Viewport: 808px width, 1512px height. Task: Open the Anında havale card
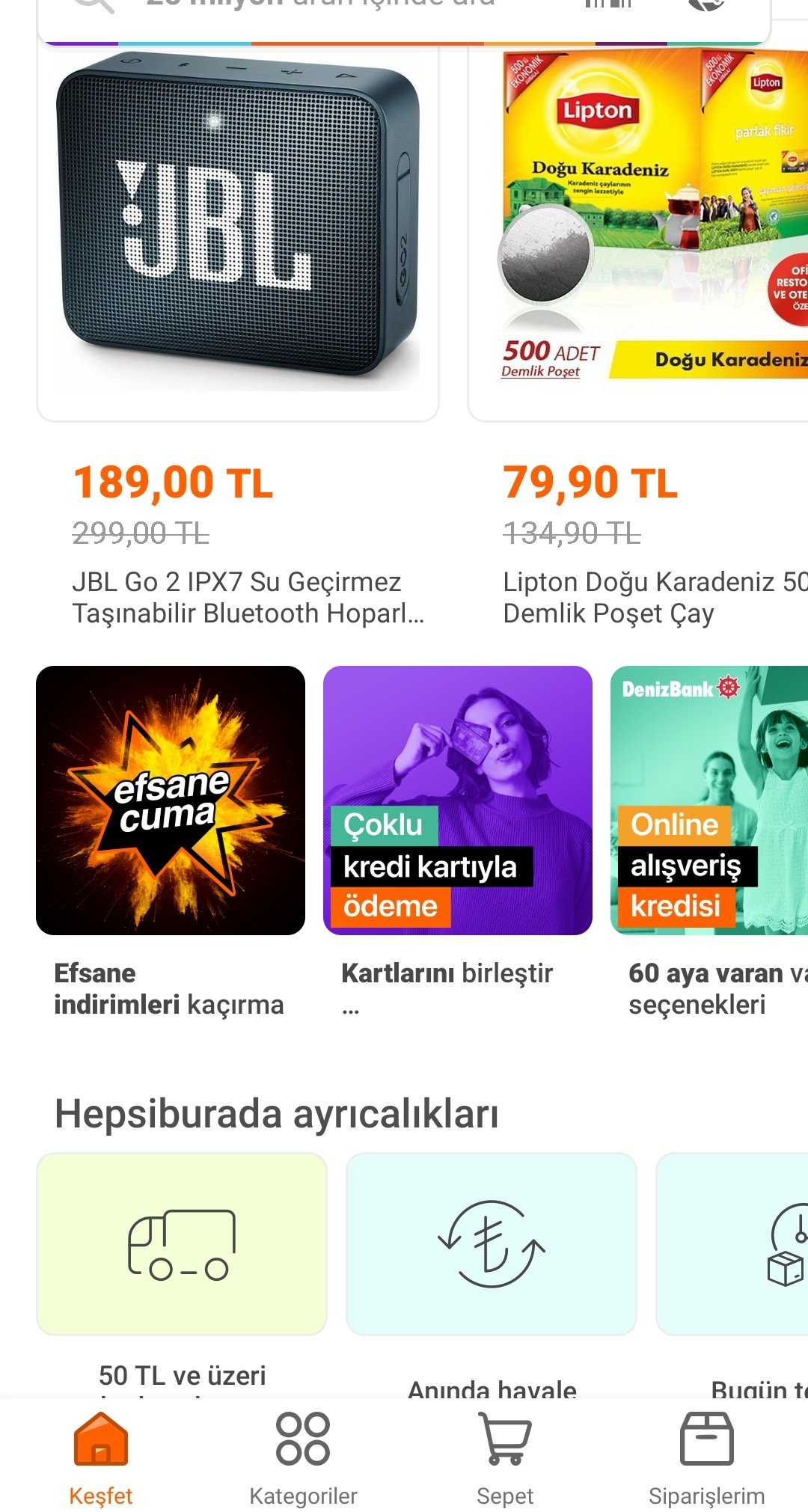pyautogui.click(x=492, y=1243)
